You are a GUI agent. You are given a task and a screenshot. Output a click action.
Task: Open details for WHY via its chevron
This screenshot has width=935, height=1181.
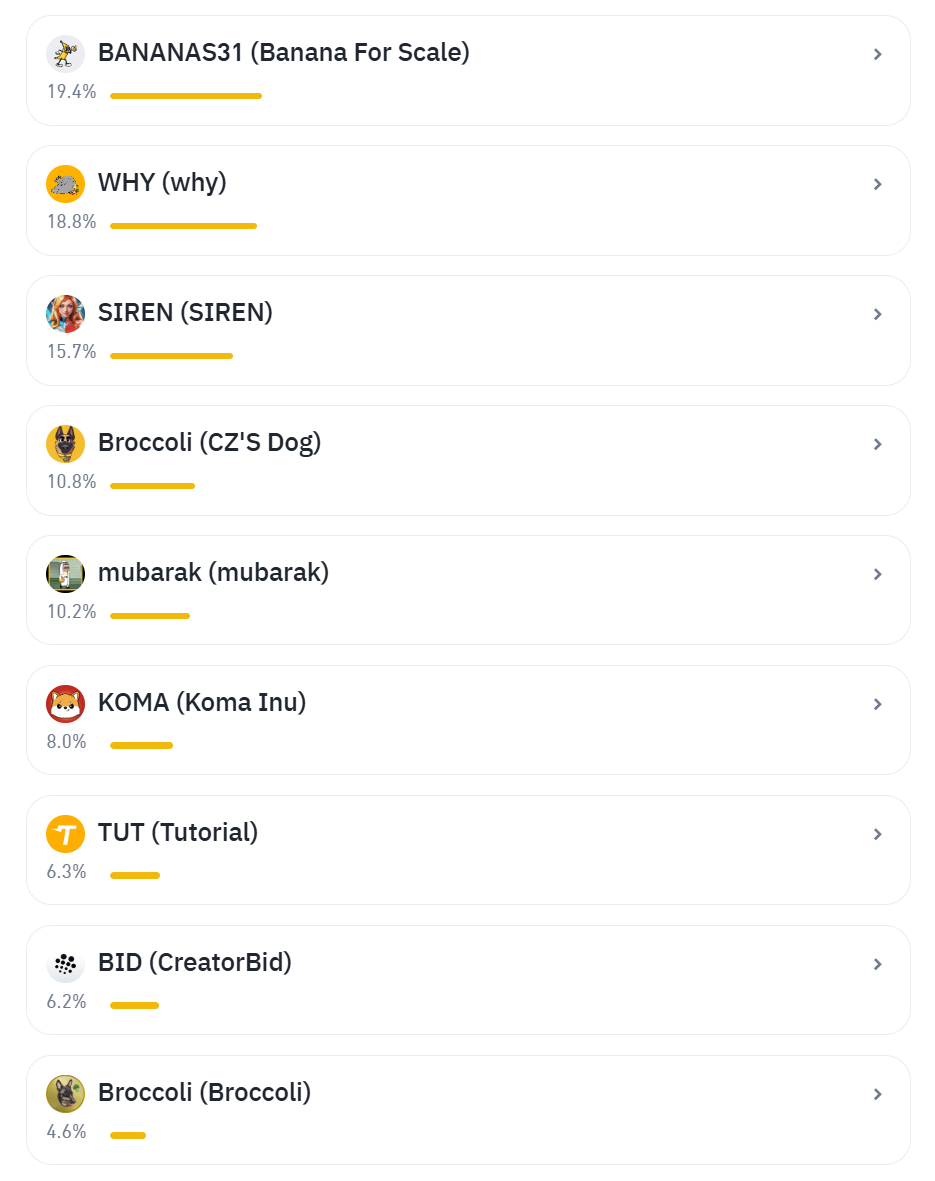point(878,184)
